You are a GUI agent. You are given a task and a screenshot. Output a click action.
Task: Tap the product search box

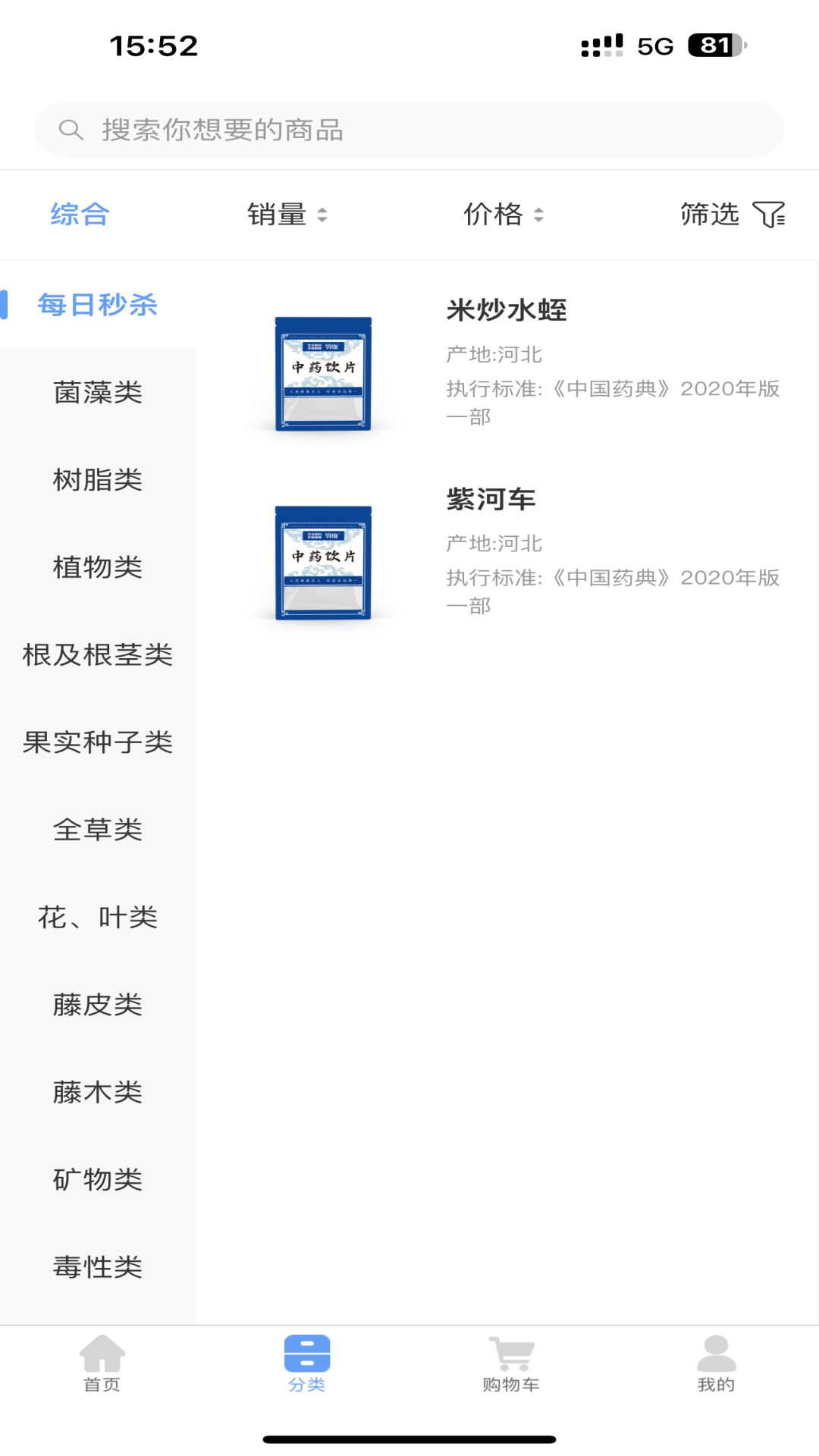(x=409, y=130)
